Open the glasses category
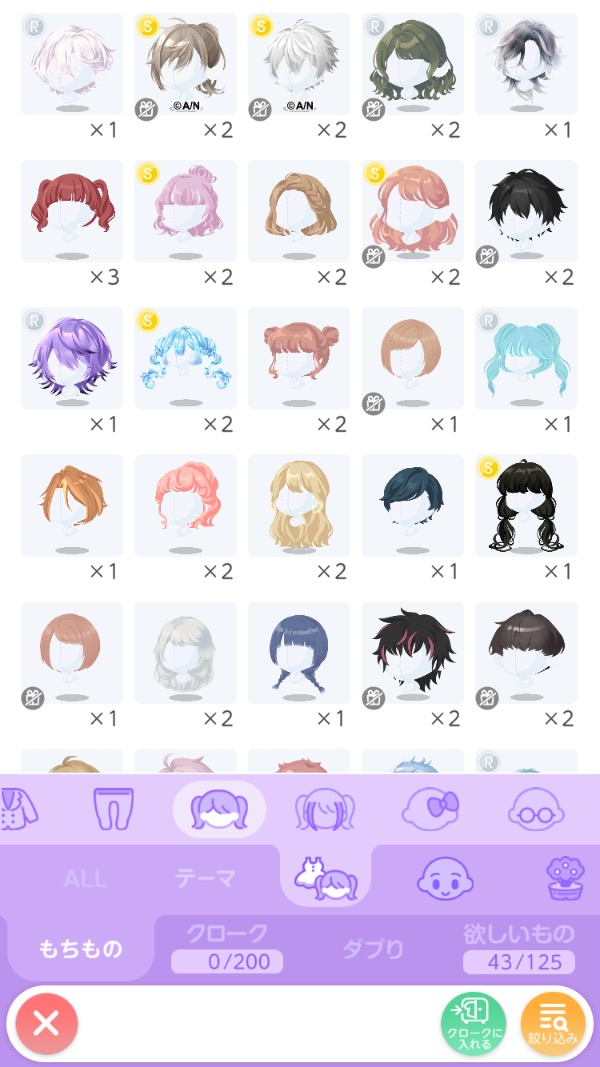 tap(536, 809)
